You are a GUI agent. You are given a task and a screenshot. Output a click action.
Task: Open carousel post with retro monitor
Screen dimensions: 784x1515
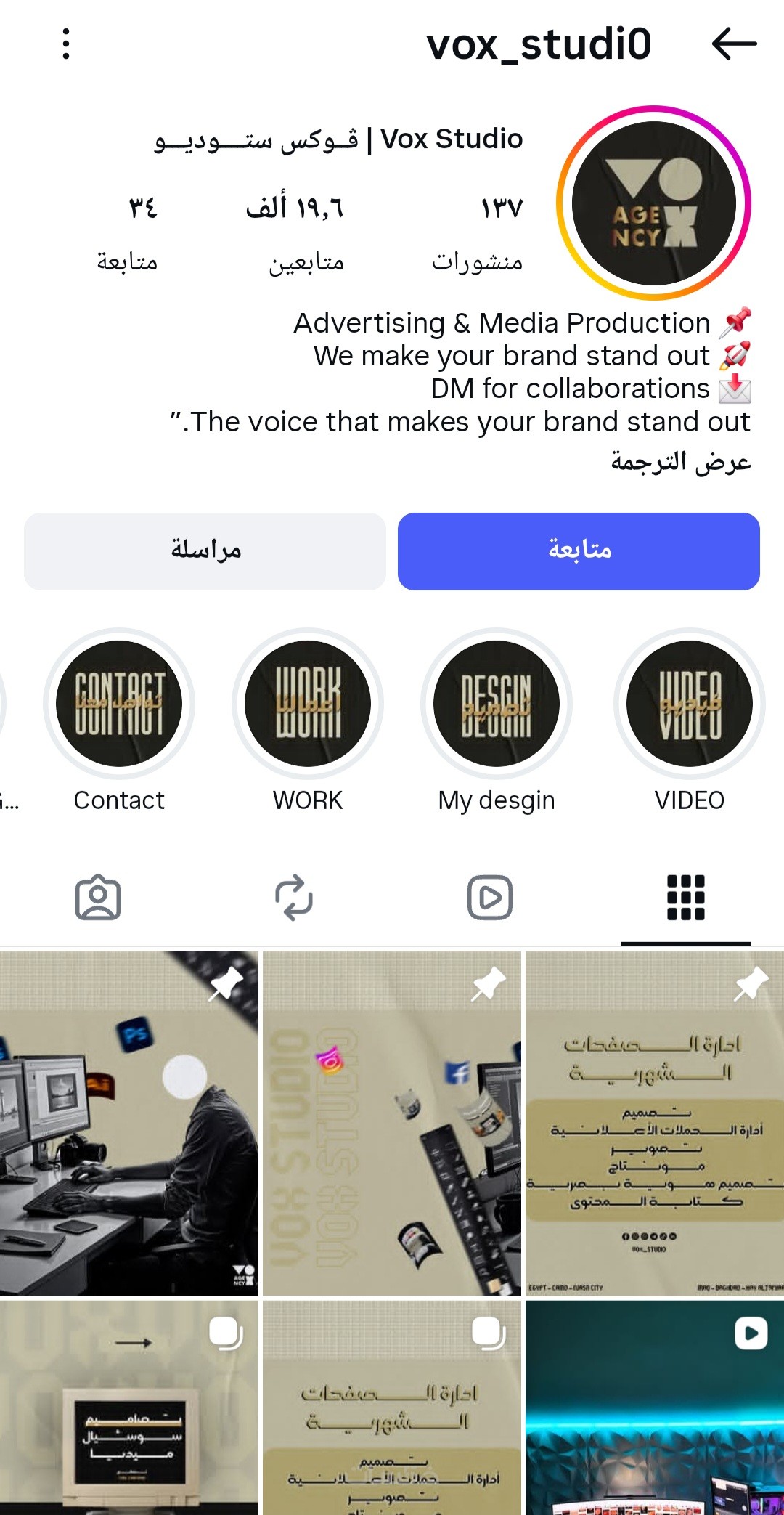coord(128,1409)
